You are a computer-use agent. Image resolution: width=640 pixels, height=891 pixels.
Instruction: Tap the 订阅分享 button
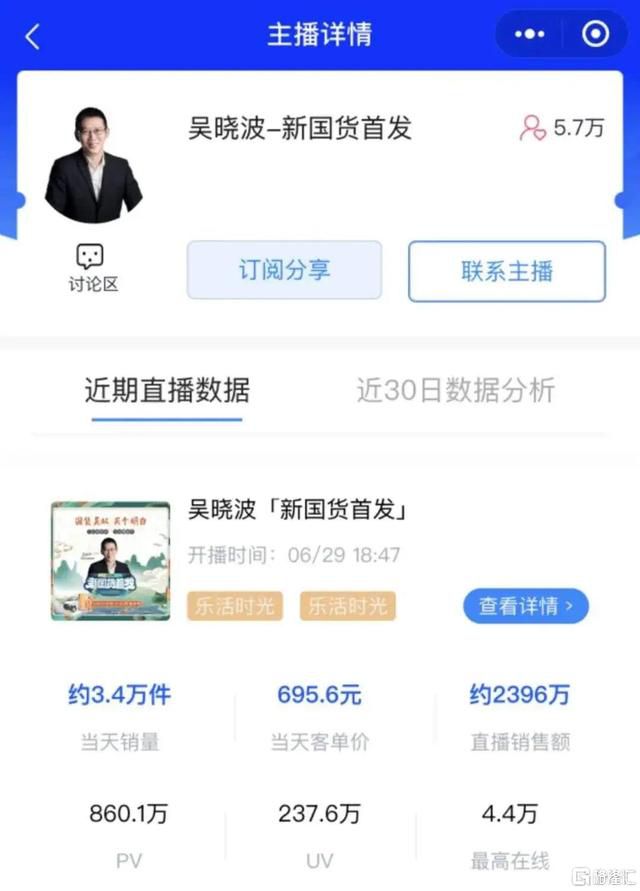tap(284, 270)
